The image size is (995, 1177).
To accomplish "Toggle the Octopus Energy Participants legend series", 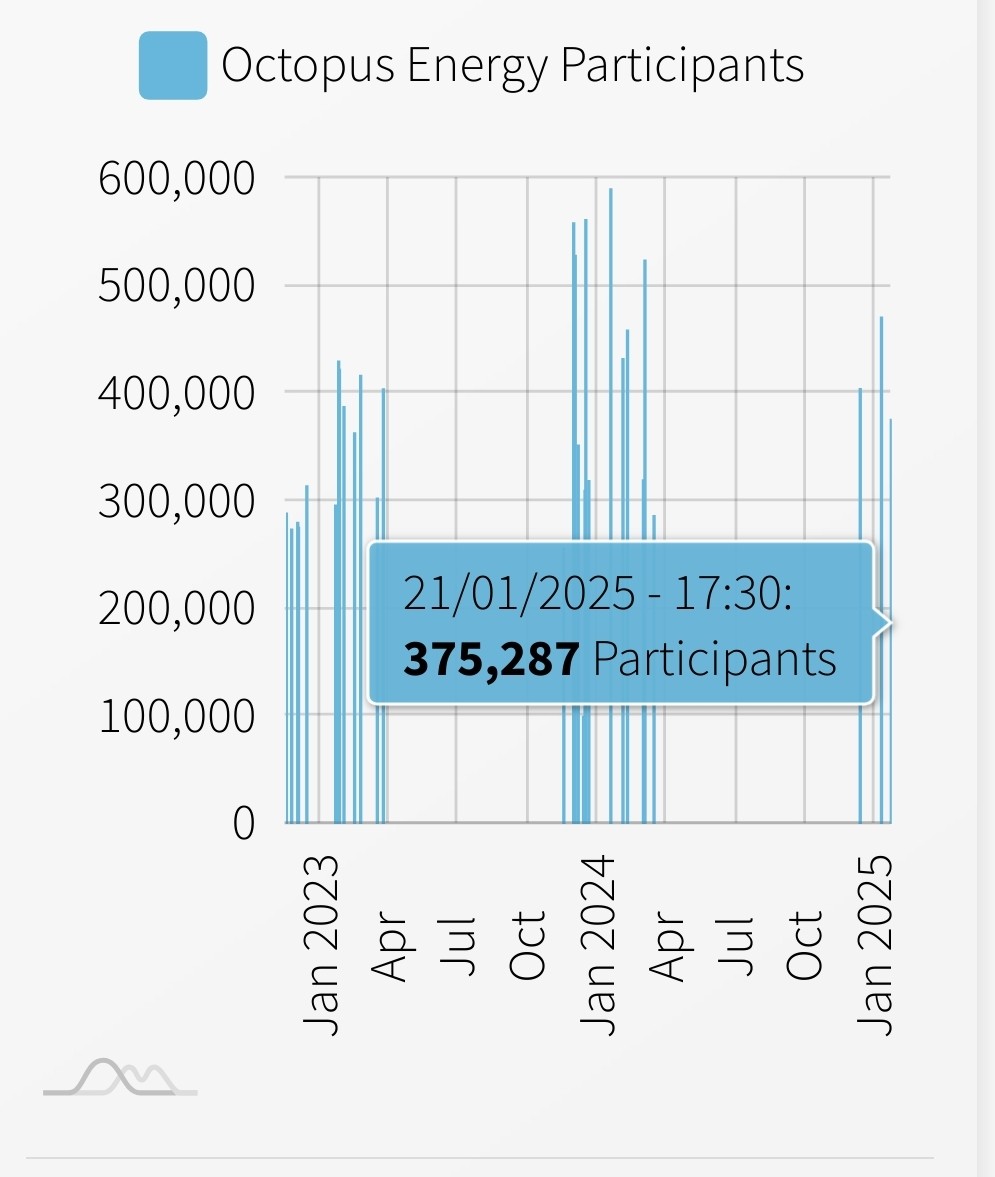I will (472, 65).
